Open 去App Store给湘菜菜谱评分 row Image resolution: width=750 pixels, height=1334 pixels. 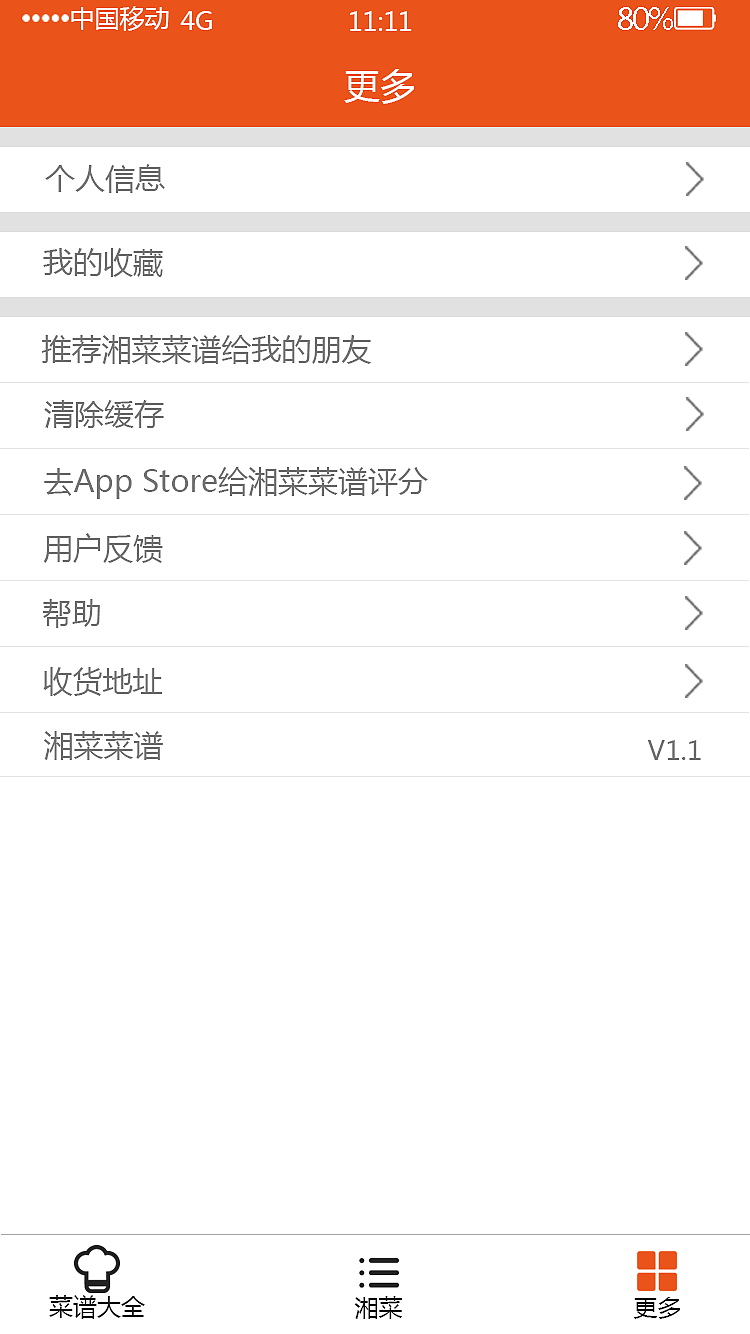pyautogui.click(x=374, y=482)
